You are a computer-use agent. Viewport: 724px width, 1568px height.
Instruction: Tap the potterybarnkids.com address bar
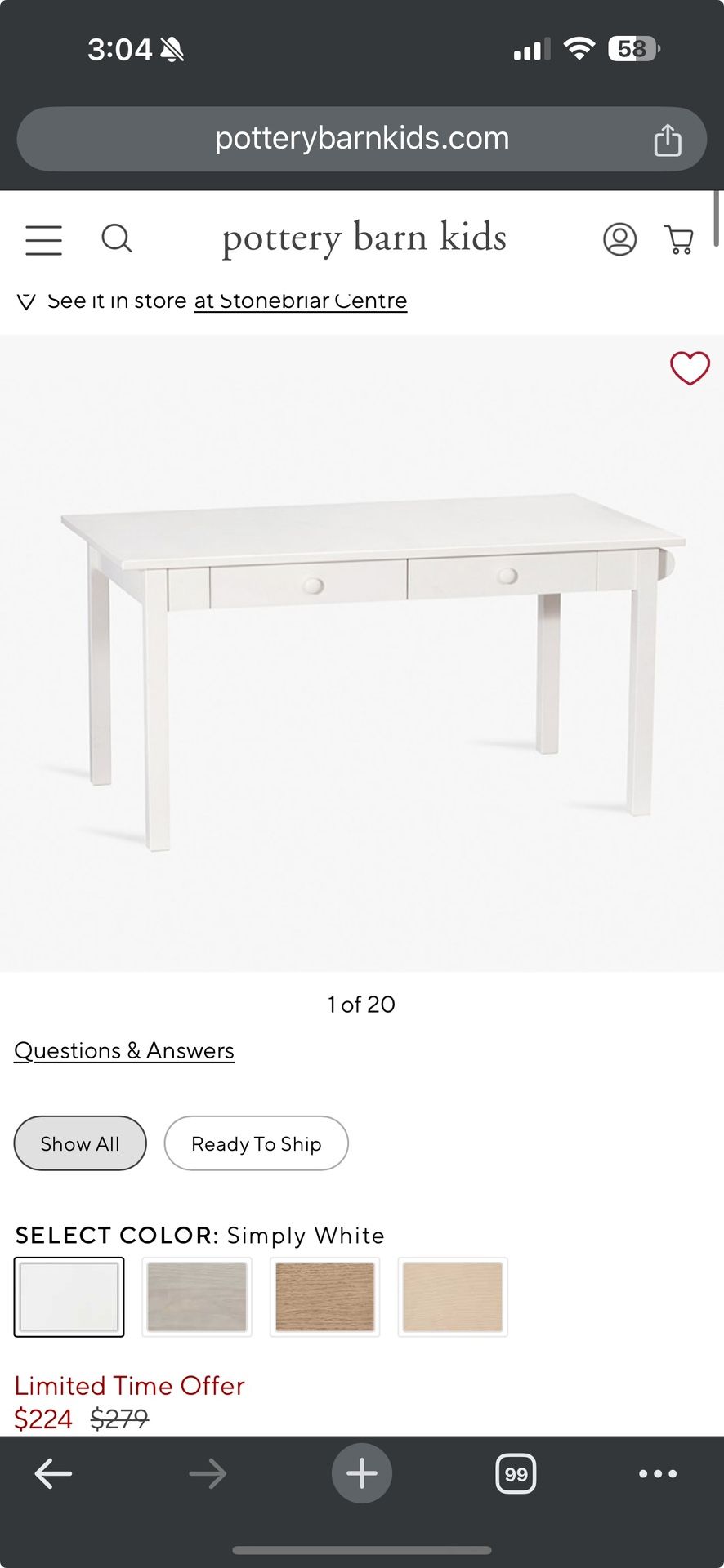point(362,139)
